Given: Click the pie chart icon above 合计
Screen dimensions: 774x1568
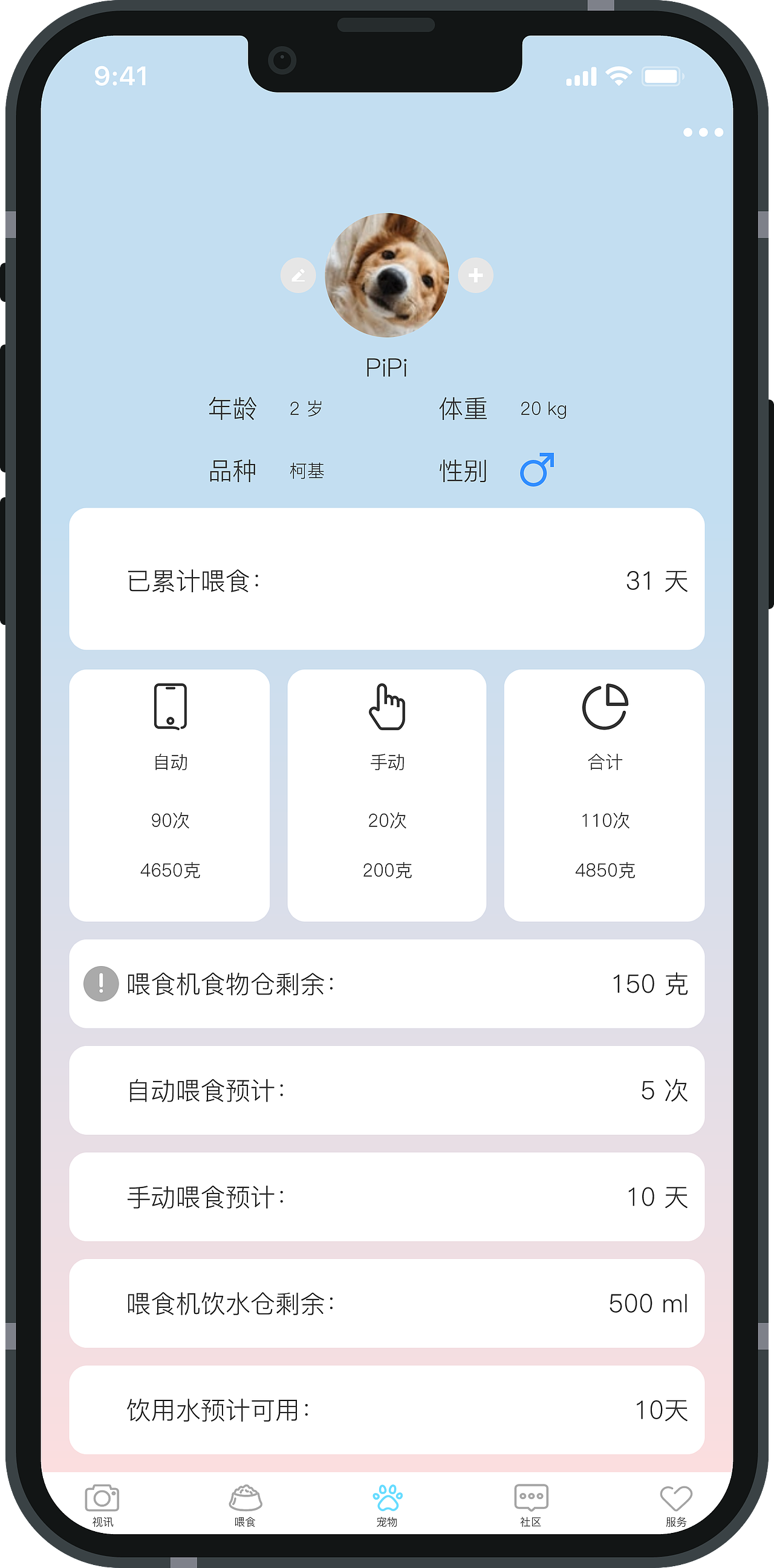Looking at the screenshot, I should pyautogui.click(x=607, y=706).
